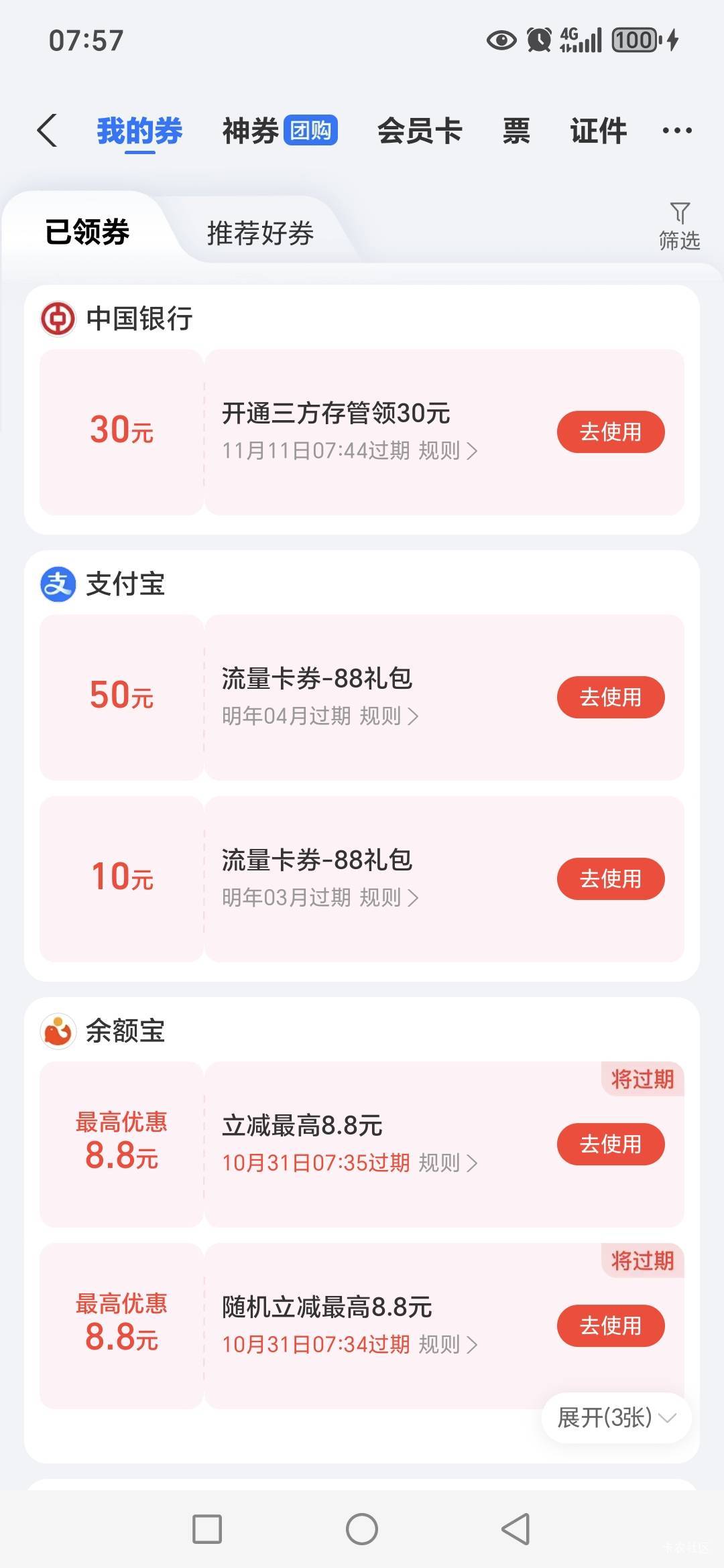724x1568 pixels.
Task: View rules for coupon expiring 明年04月
Action: [x=389, y=716]
